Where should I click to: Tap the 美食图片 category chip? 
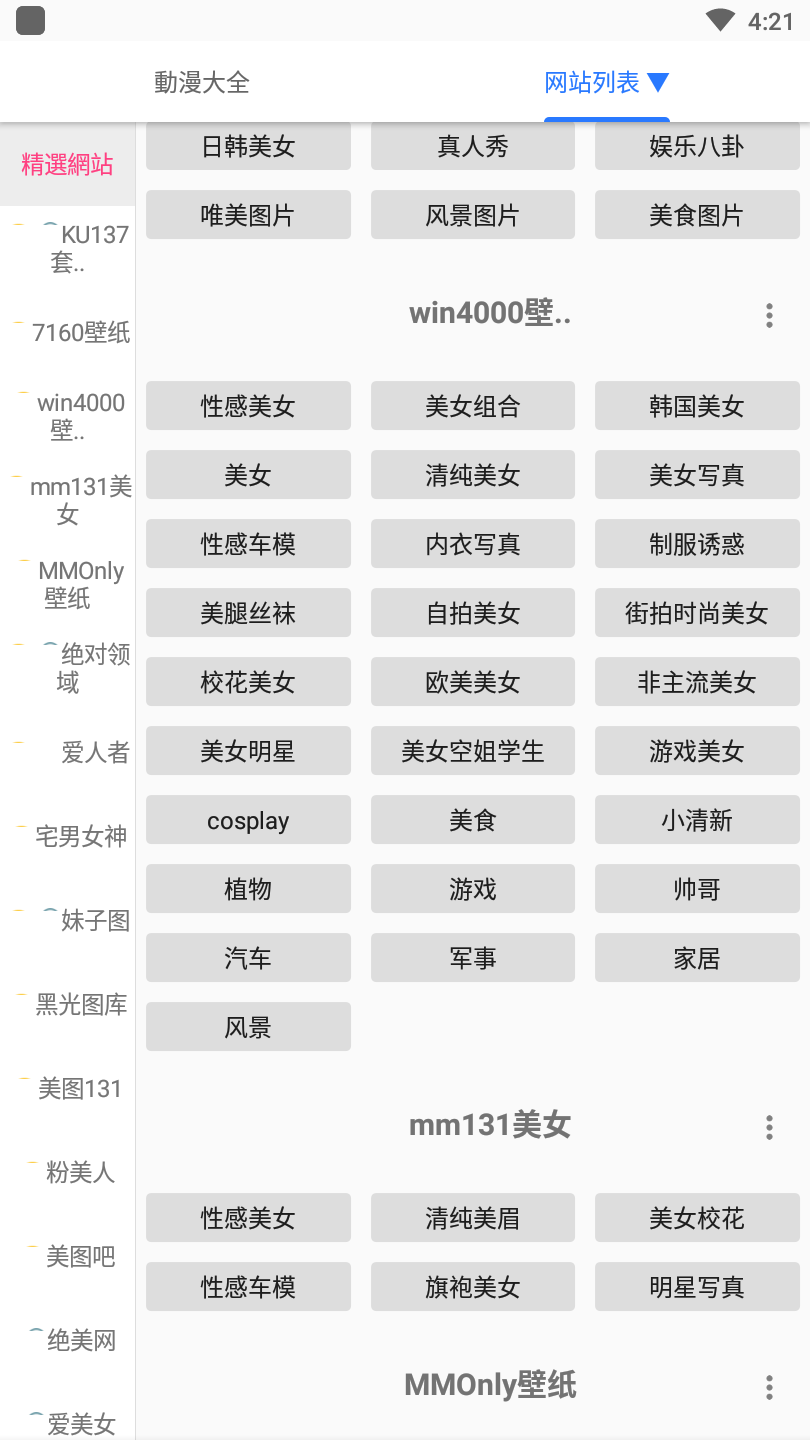pos(697,215)
